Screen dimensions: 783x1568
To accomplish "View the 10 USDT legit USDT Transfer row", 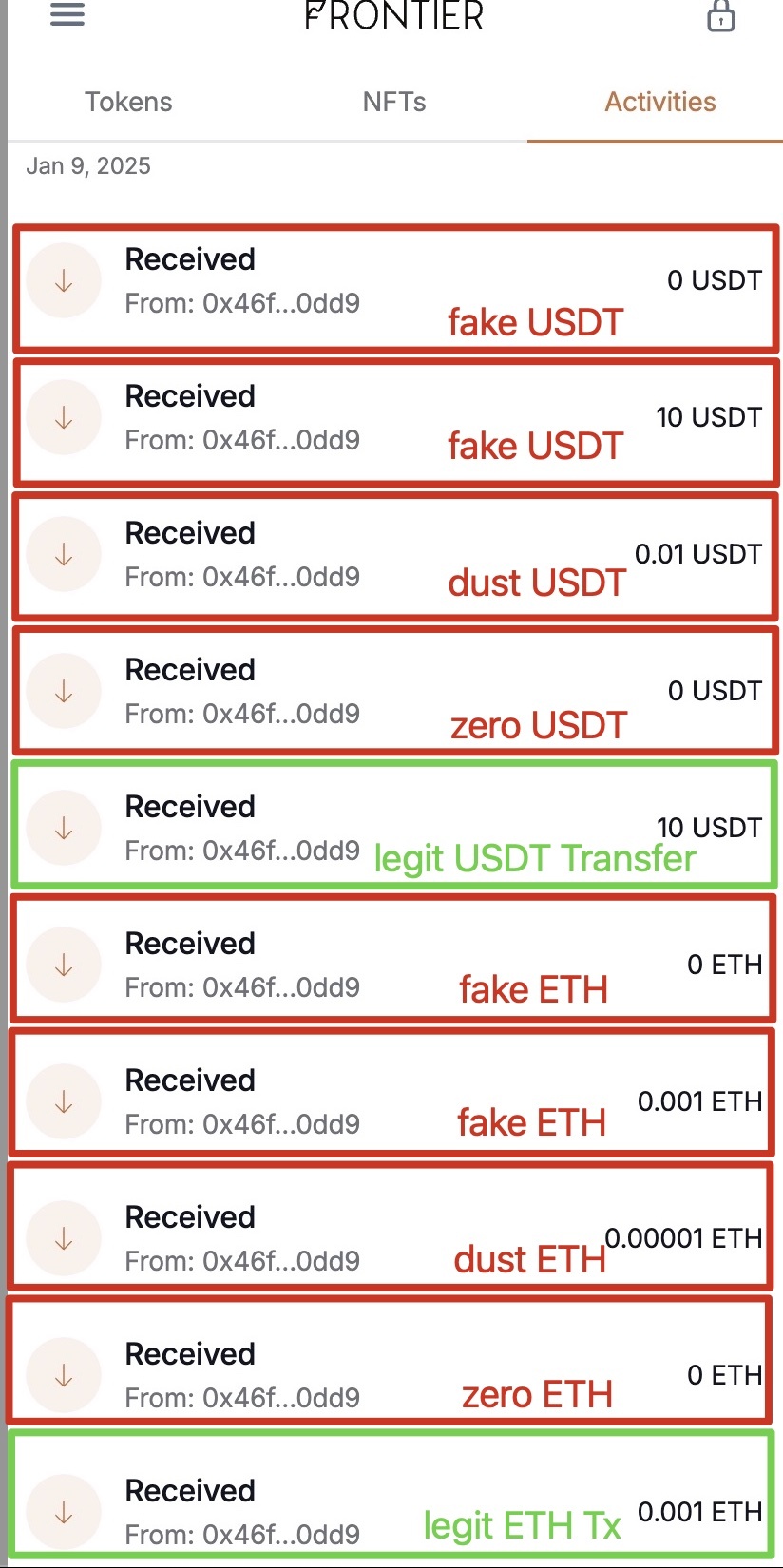I will [395, 825].
